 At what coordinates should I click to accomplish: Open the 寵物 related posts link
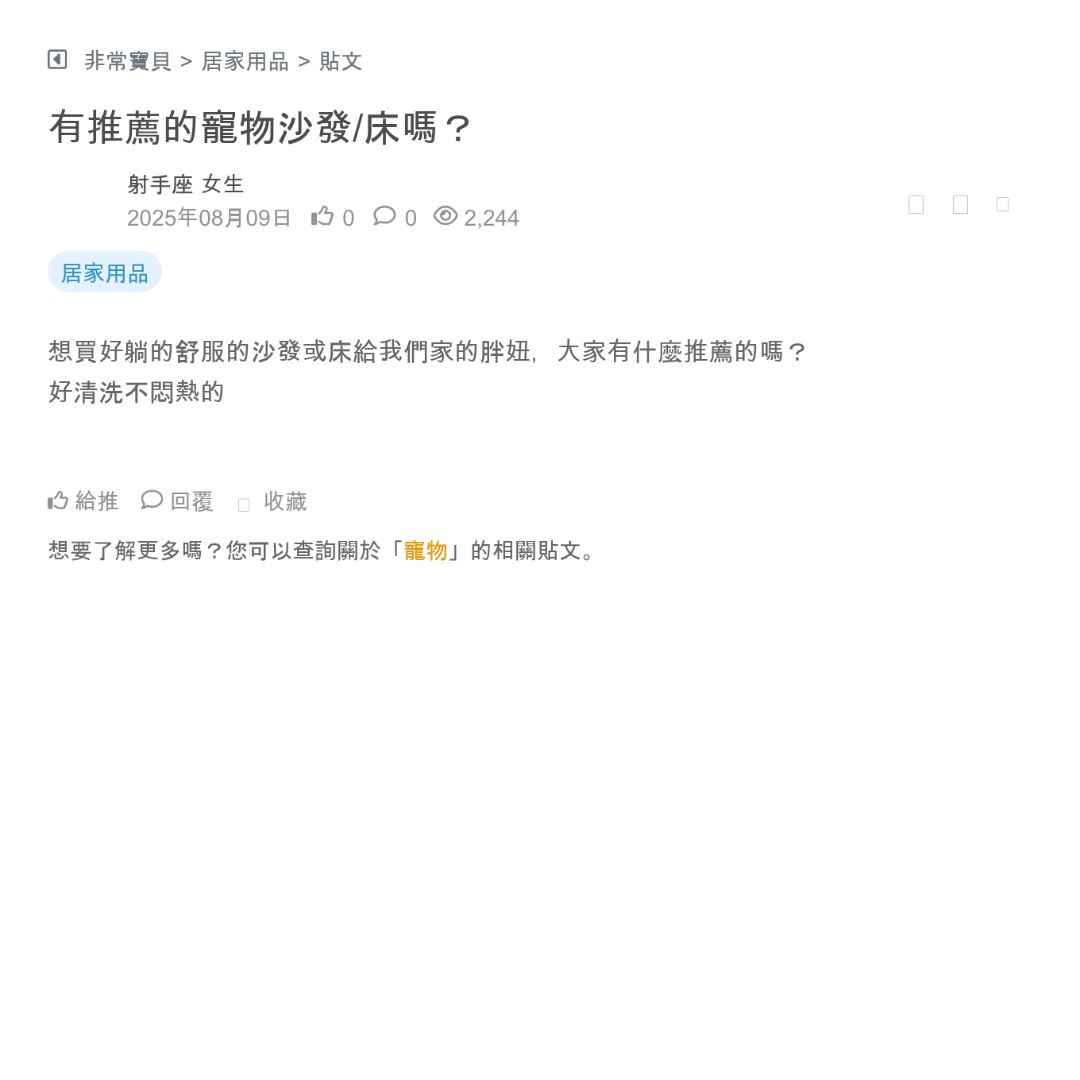click(x=425, y=550)
